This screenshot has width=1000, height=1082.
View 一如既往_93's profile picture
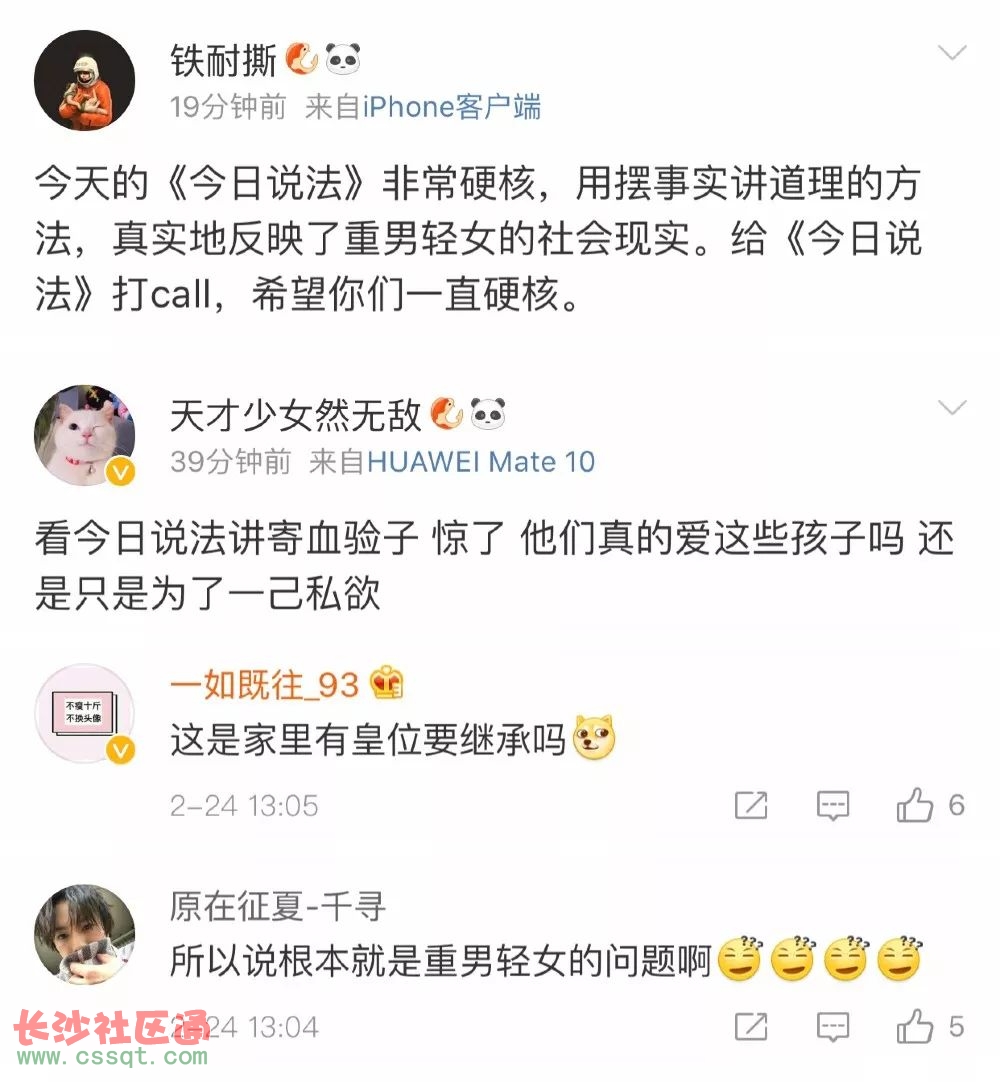[84, 713]
